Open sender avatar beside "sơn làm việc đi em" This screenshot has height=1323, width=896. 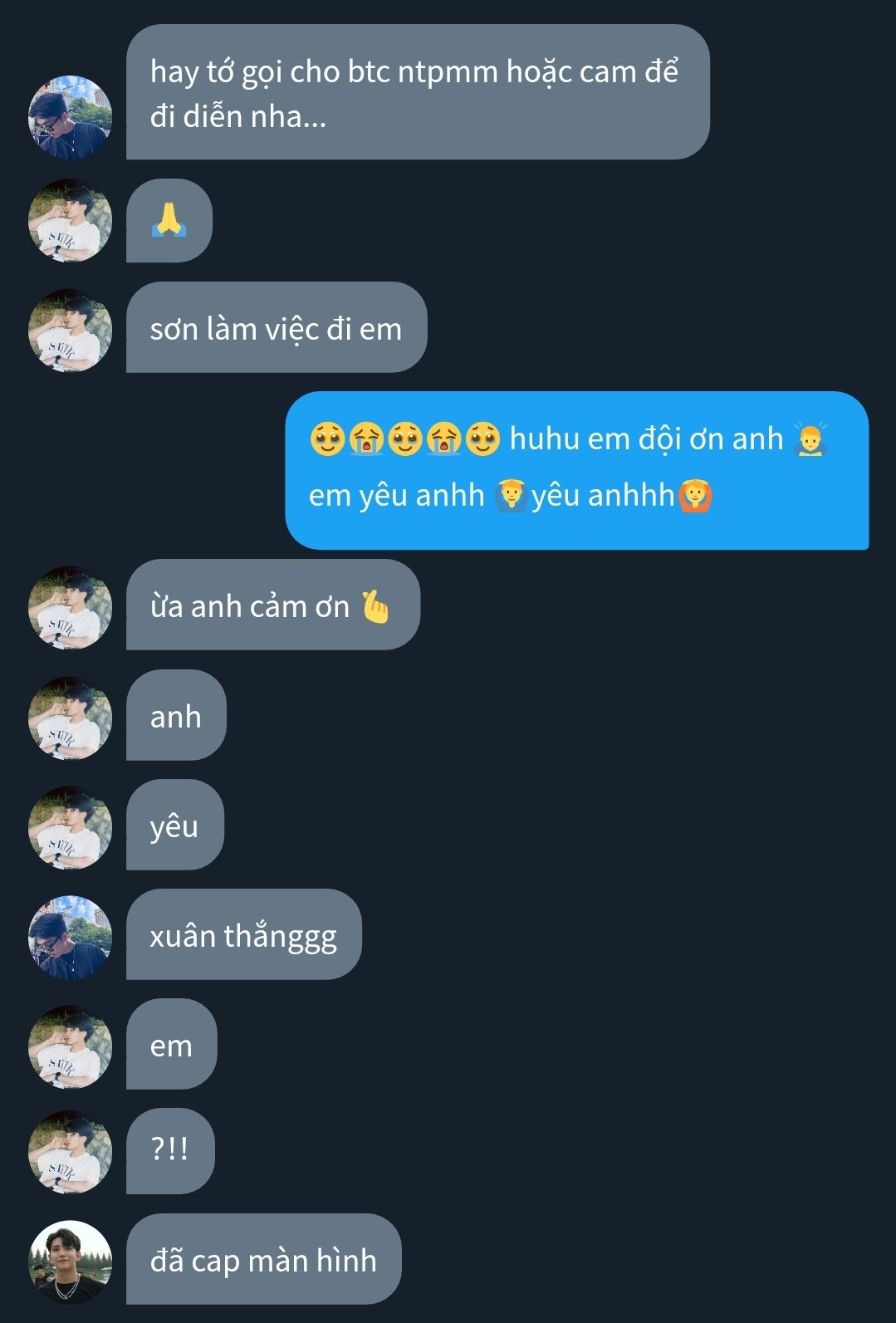coord(70,330)
